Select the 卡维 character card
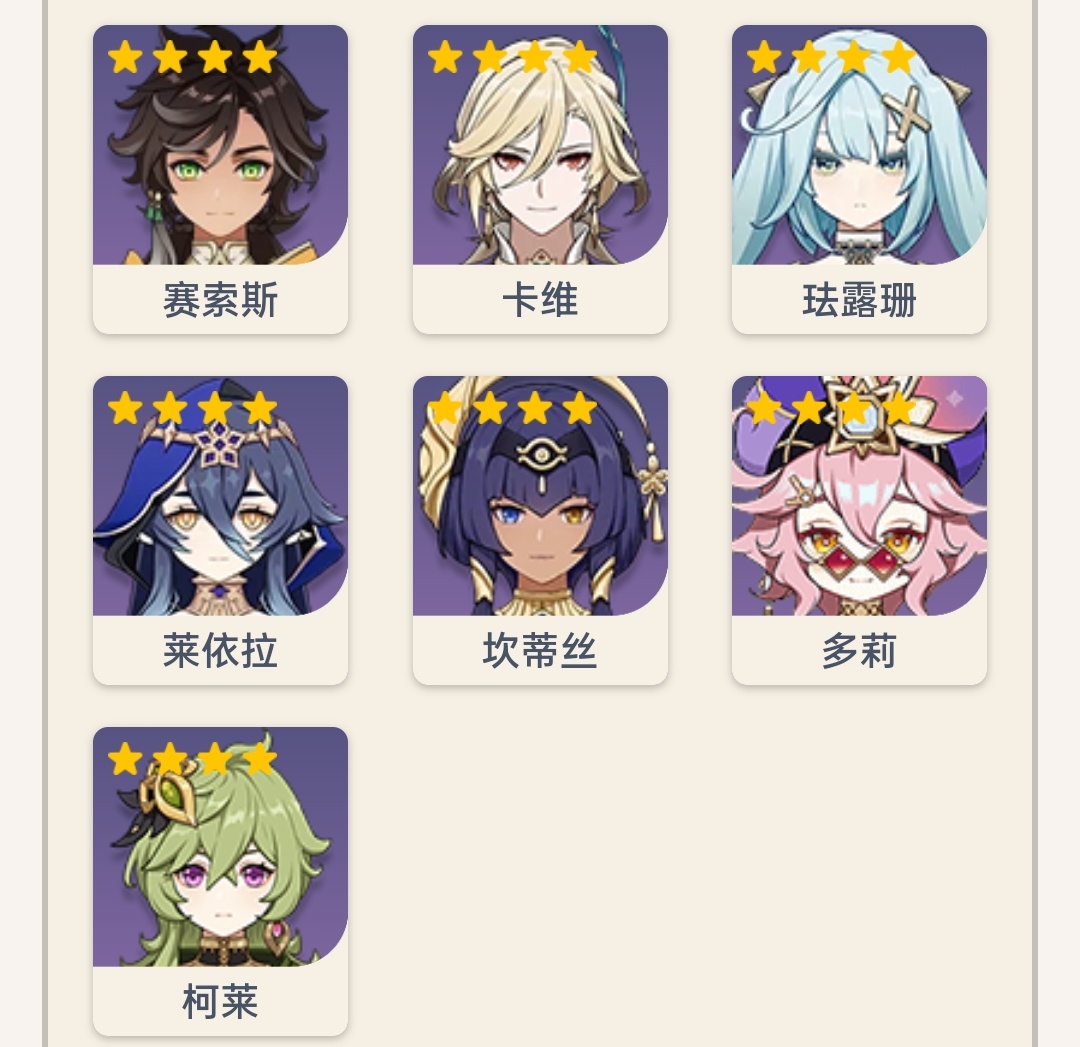Image resolution: width=1080 pixels, height=1047 pixels. pyautogui.click(x=540, y=178)
